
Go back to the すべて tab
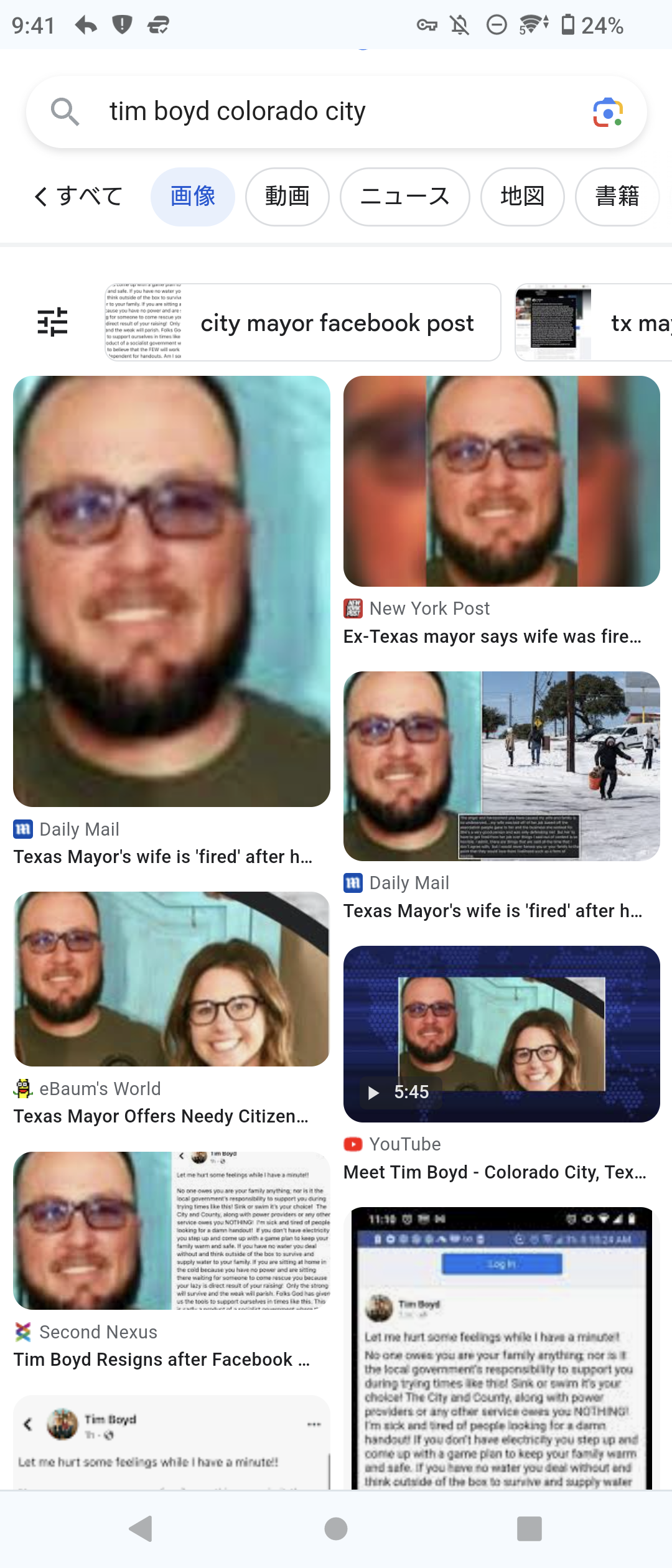[78, 197]
